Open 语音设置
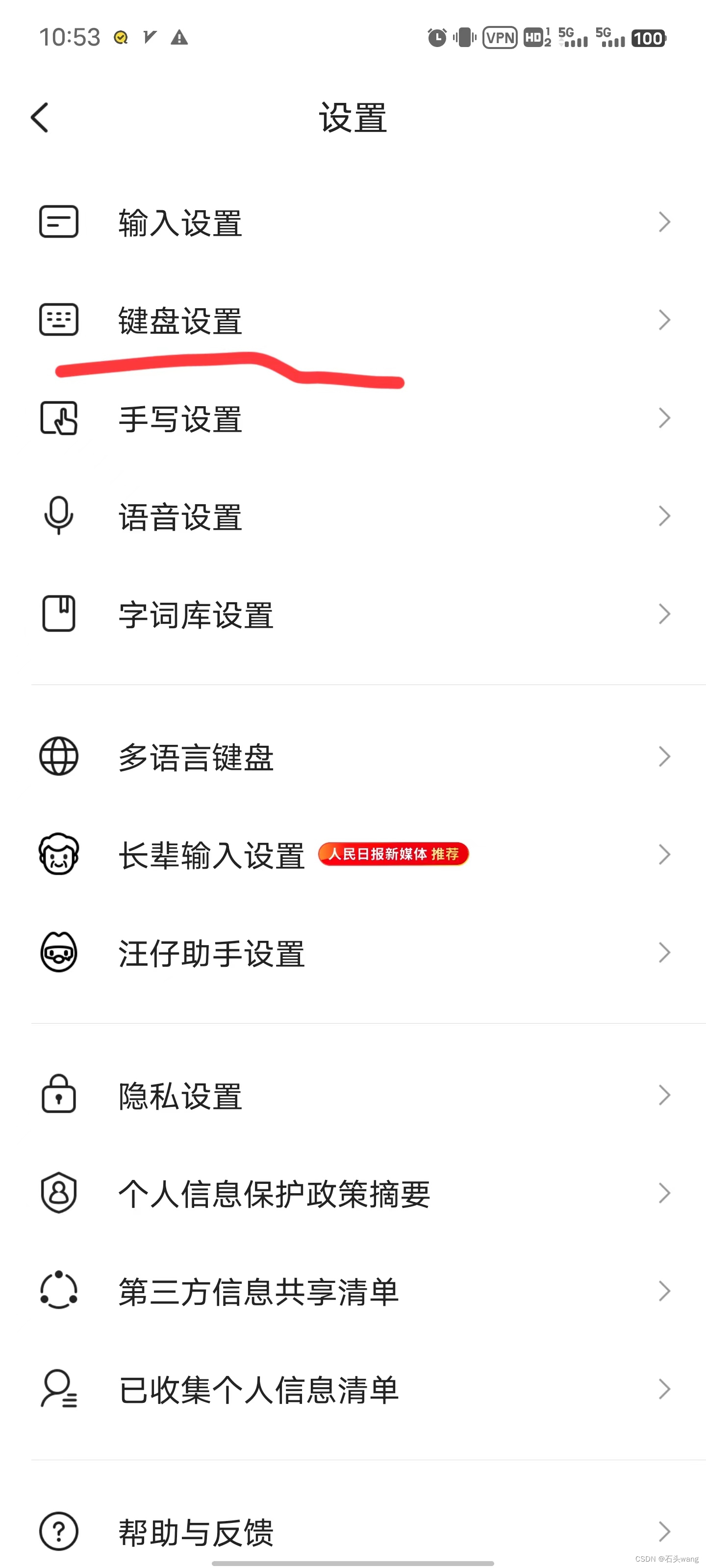This screenshot has height=1568, width=706. click(180, 517)
